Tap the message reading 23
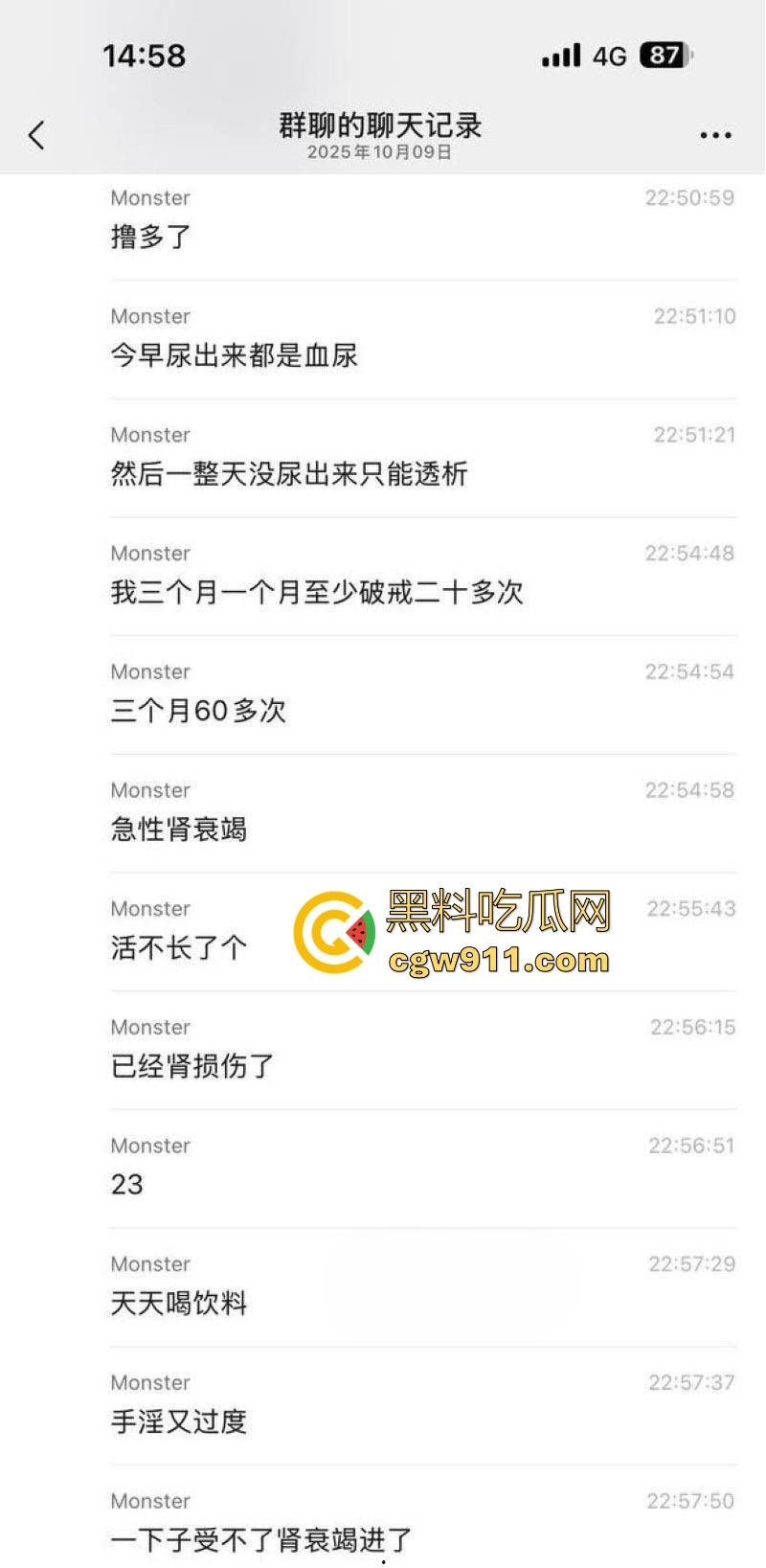The image size is (766, 1568). [125, 1185]
